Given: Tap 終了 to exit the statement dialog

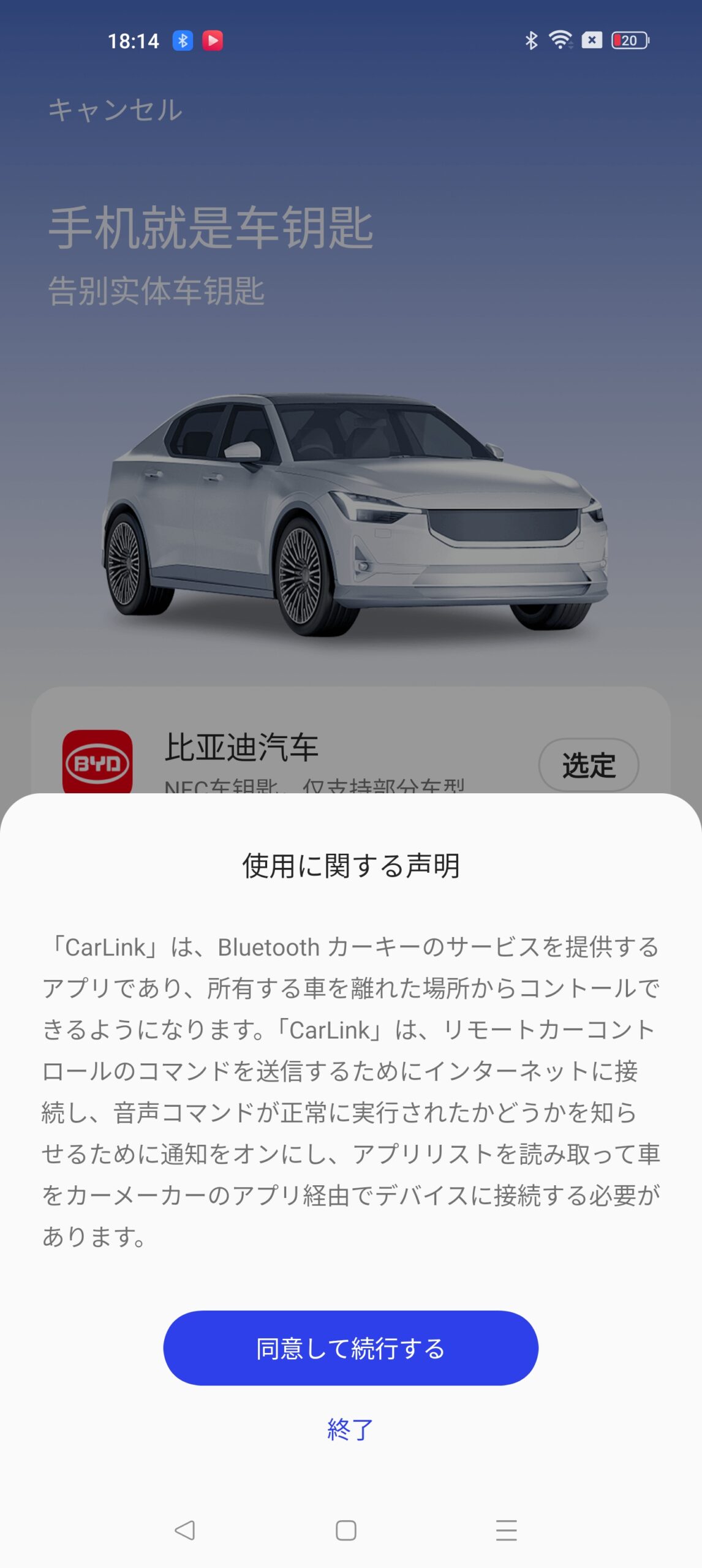Looking at the screenshot, I should tap(350, 1430).
